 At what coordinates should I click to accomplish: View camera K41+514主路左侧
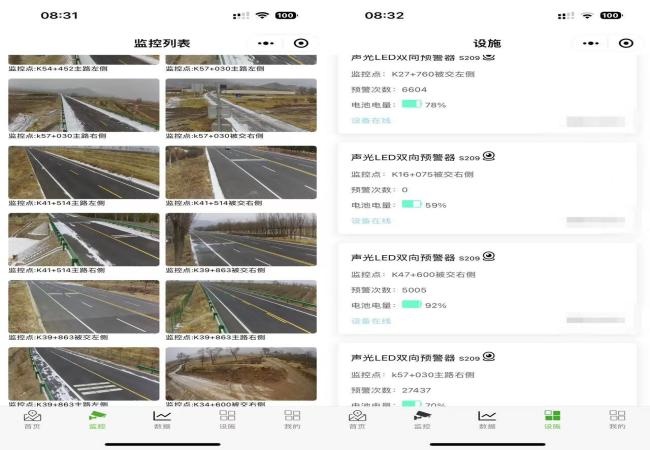pos(83,171)
